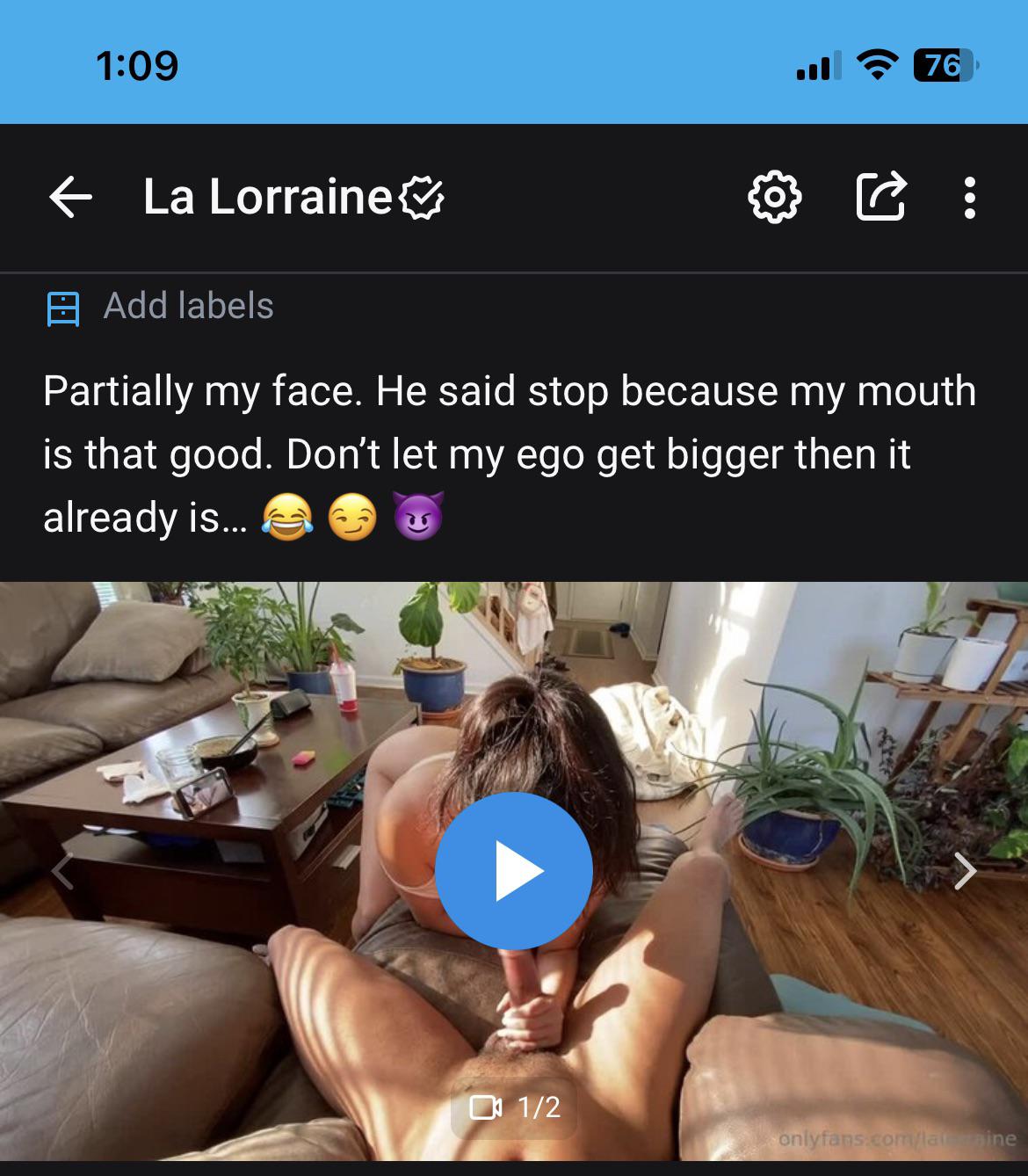Open the three-dot overflow menu

point(969,197)
